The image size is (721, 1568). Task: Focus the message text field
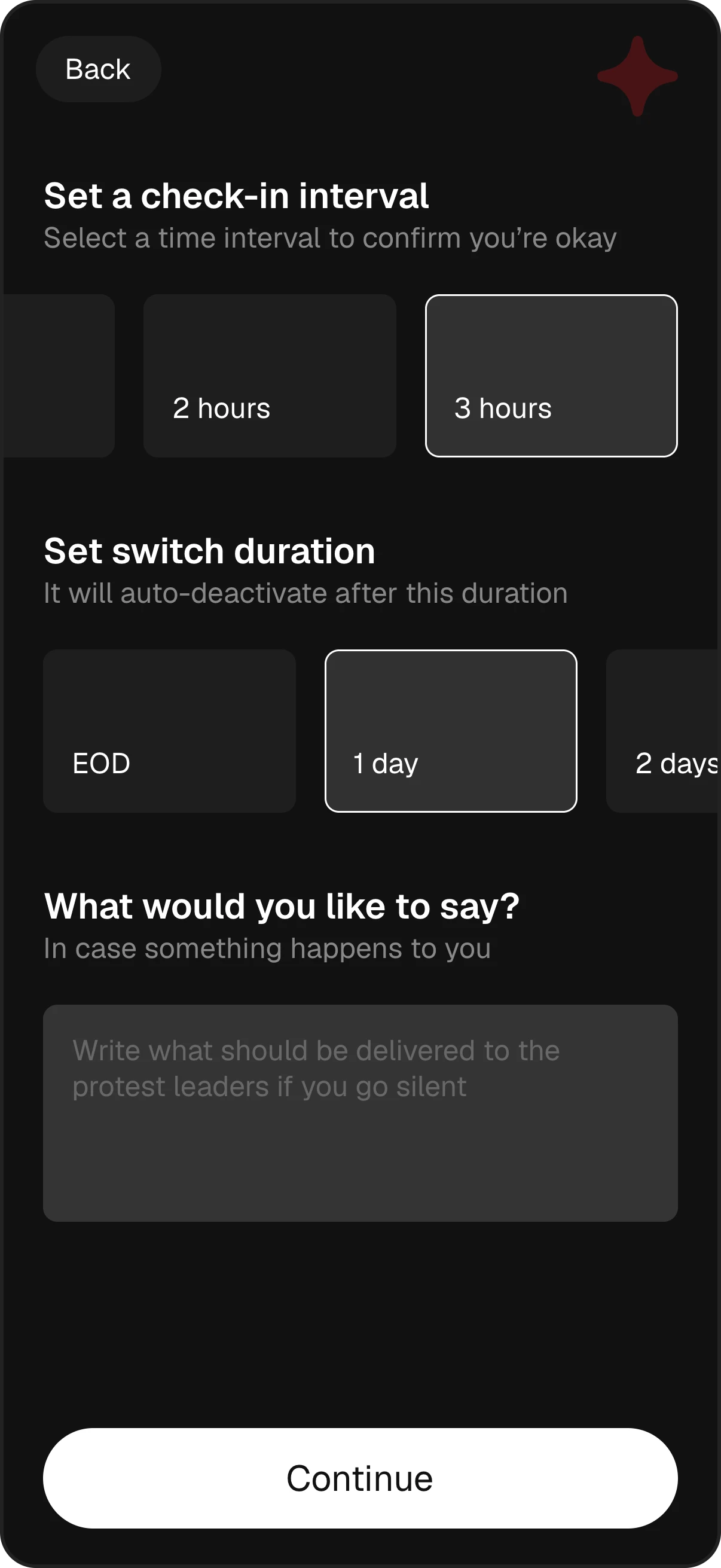360,1113
